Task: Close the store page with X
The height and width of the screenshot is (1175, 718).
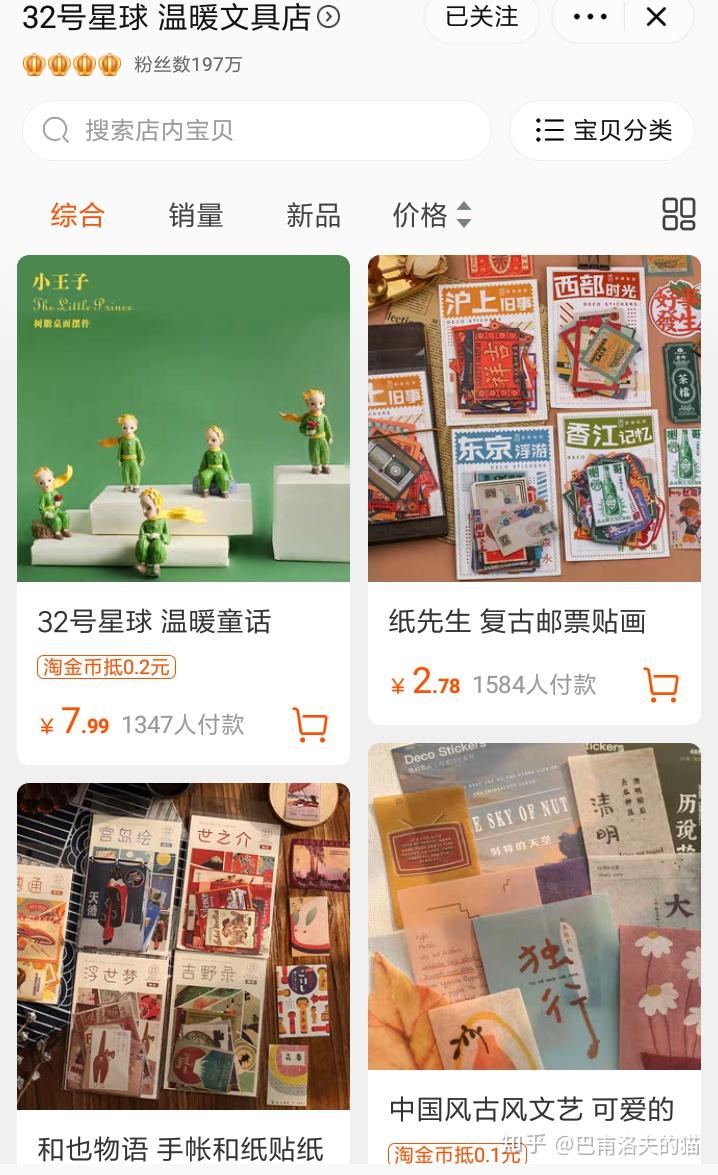Action: coord(656,17)
